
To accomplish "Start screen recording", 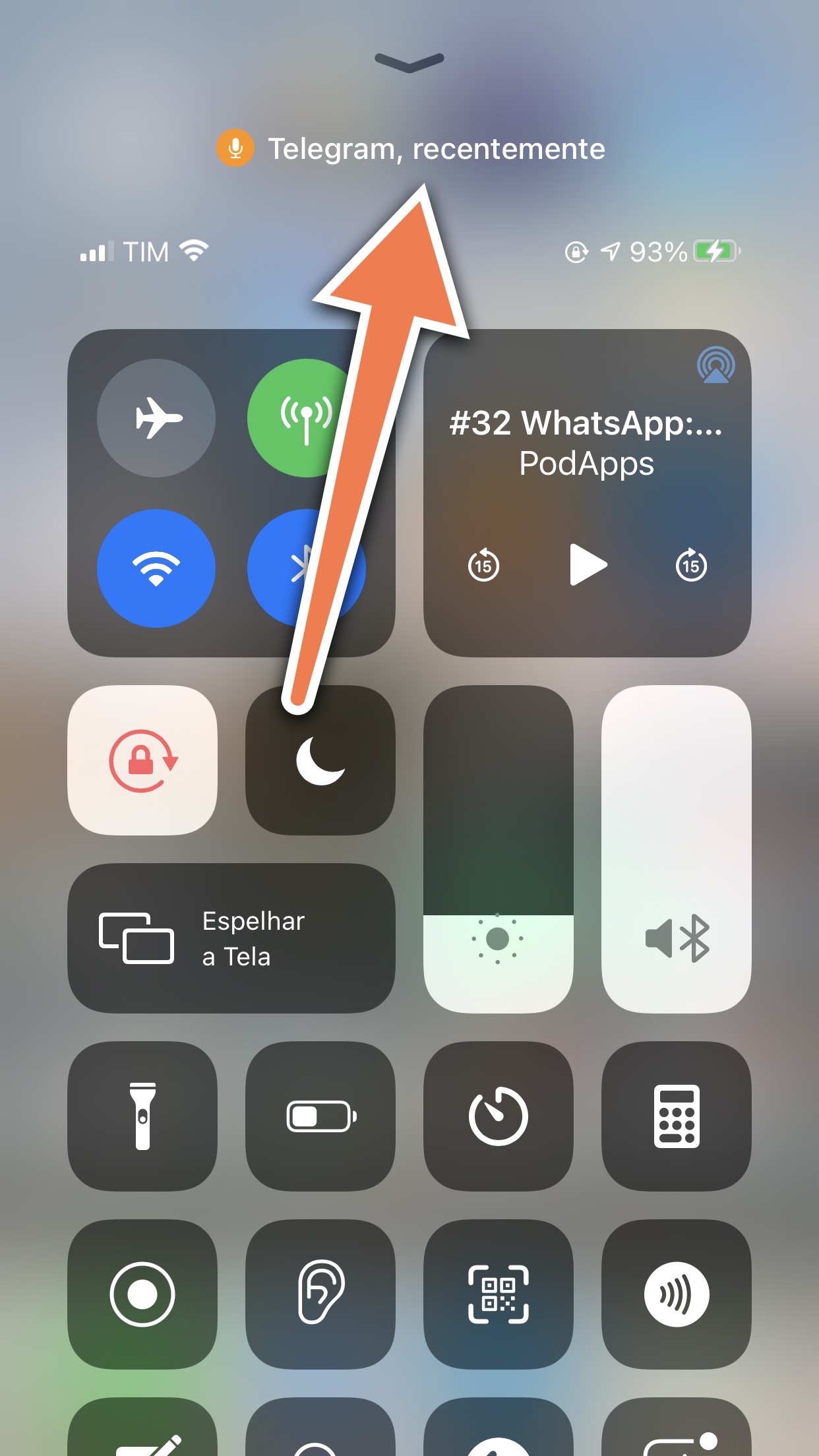I will click(142, 1294).
